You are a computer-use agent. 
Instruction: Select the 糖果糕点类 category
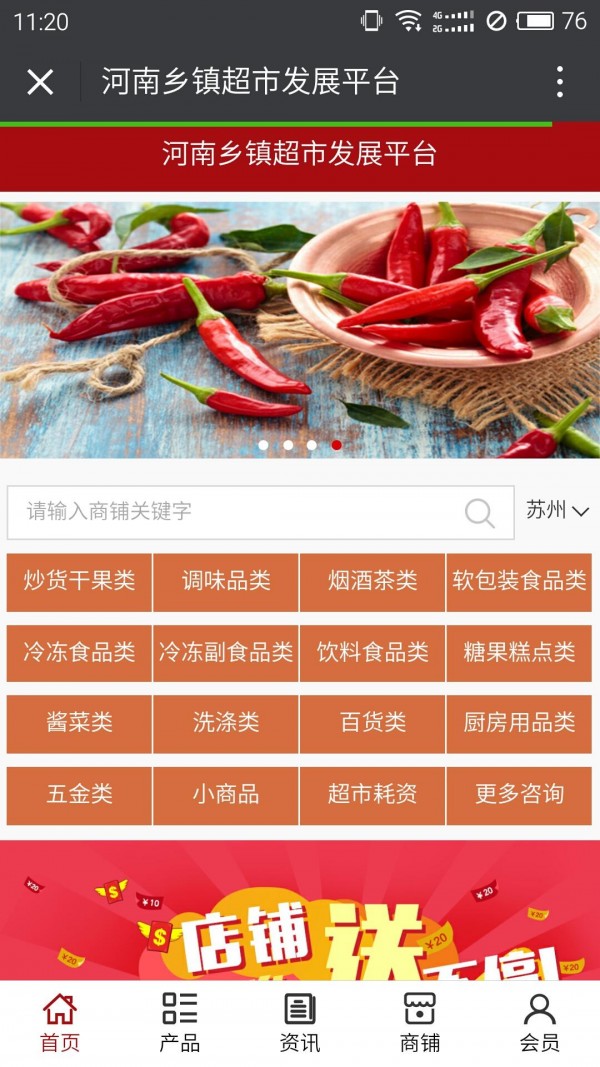[519, 653]
